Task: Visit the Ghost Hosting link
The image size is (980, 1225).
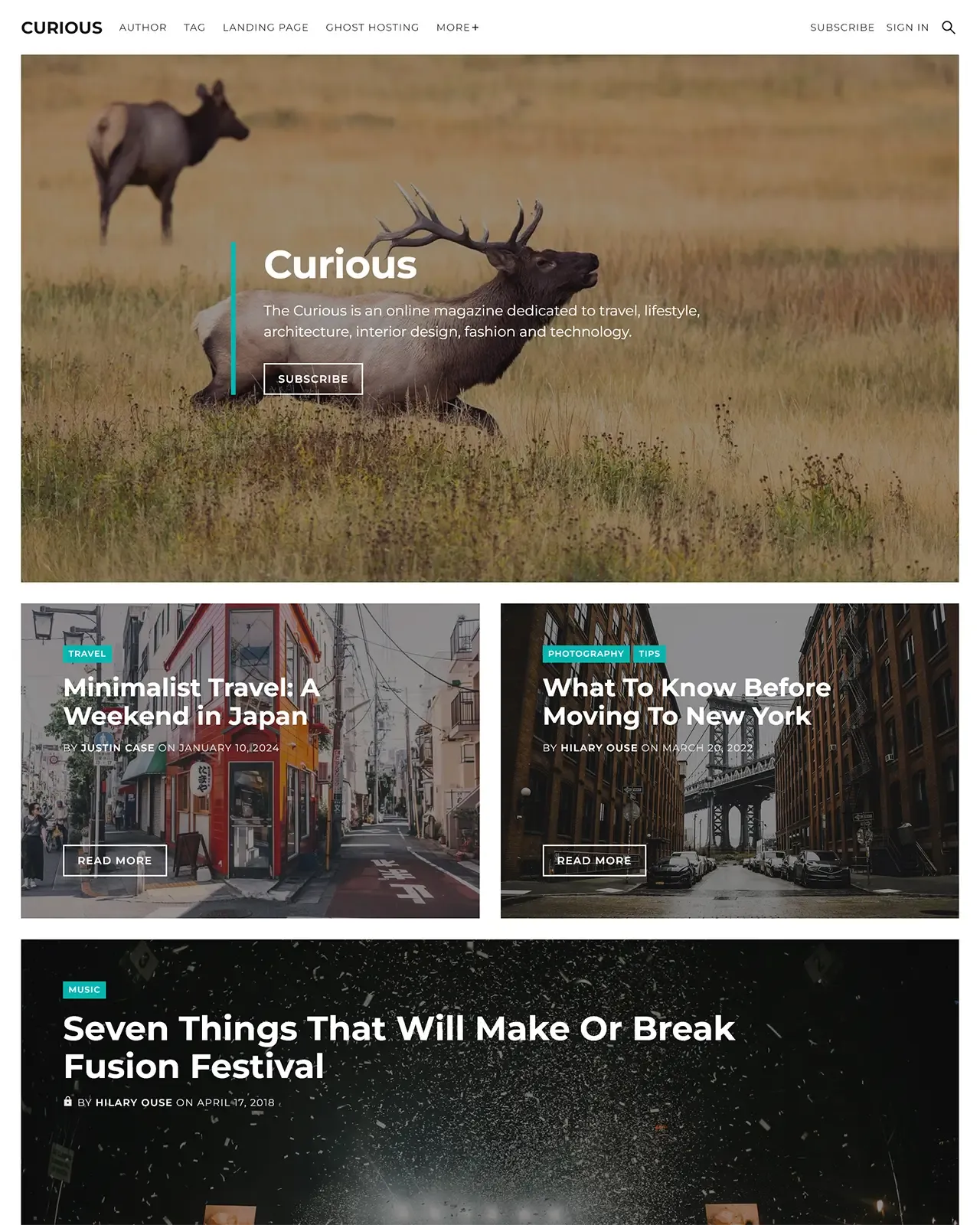Action: [372, 28]
